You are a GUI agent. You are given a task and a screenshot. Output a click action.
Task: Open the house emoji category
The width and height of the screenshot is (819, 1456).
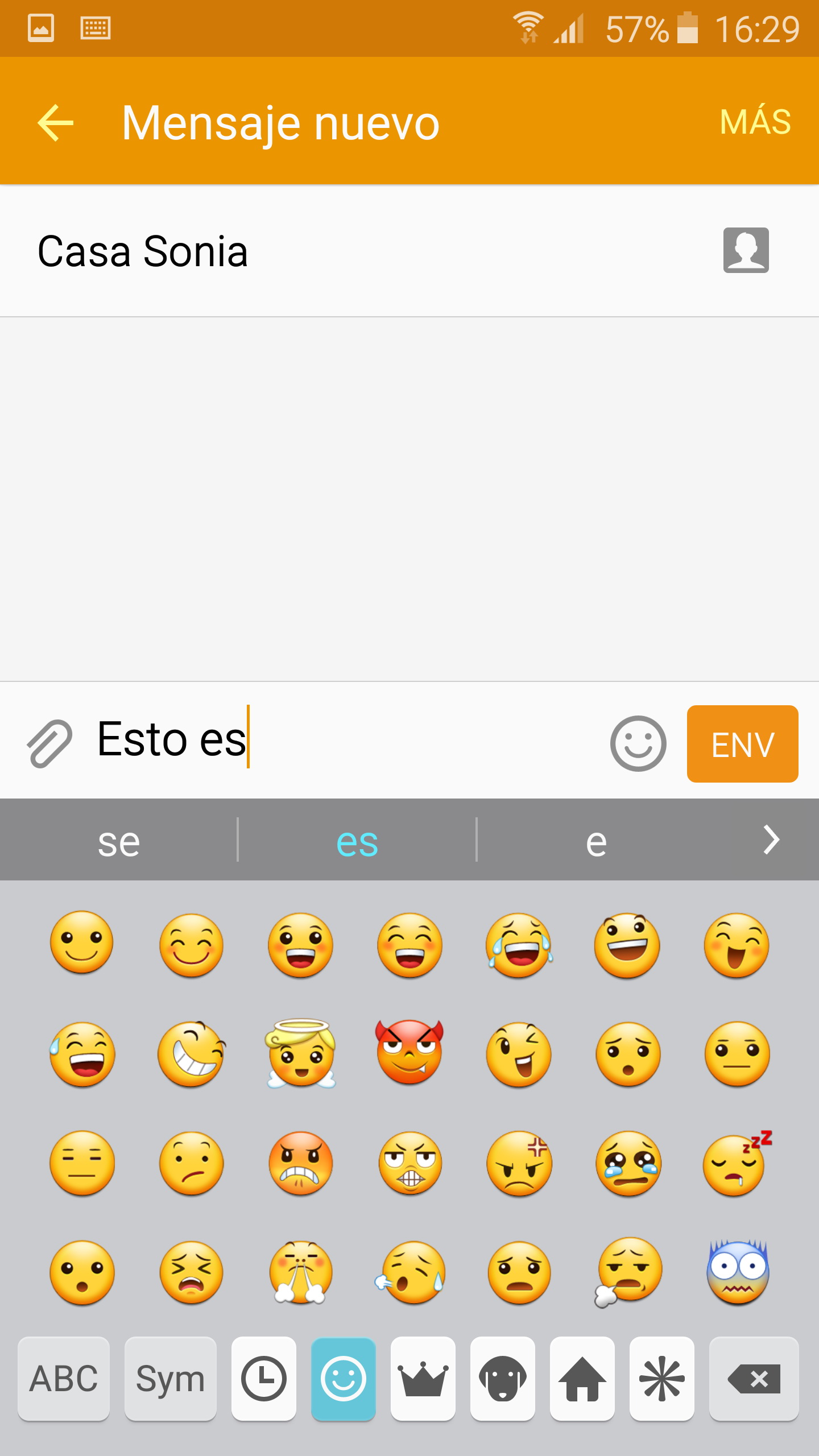[x=582, y=1379]
